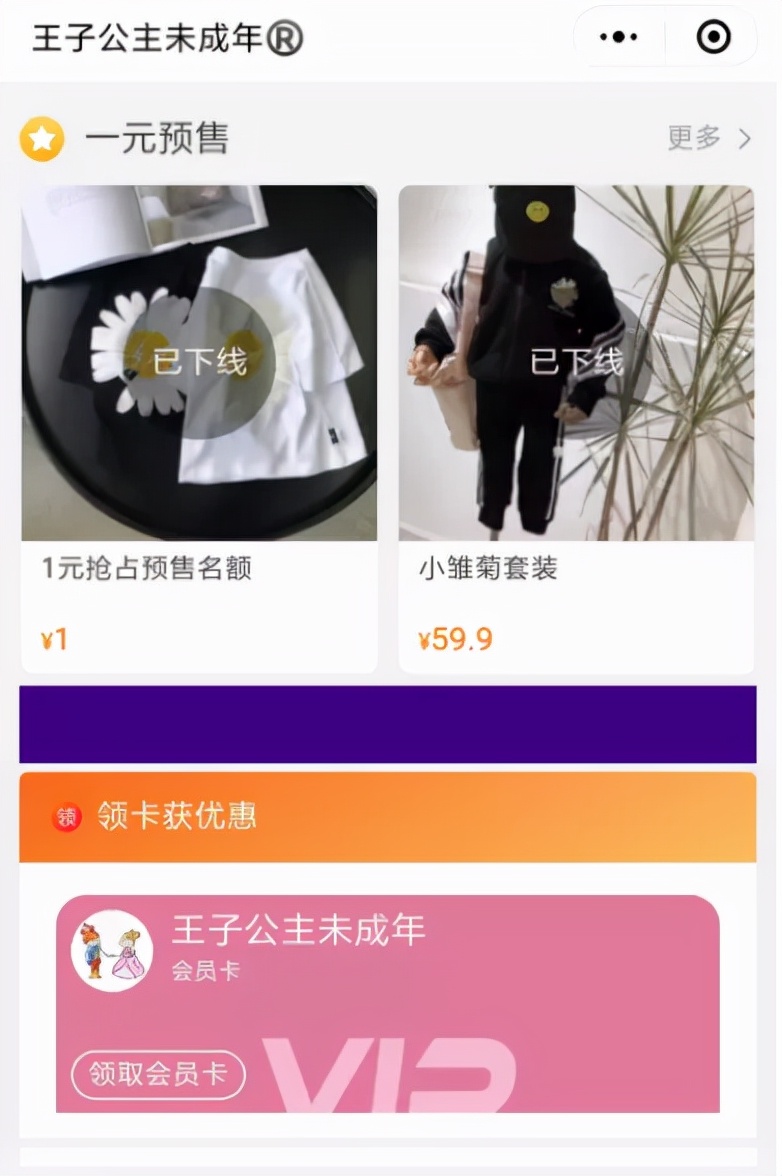Tap the ¥1 price label
Image resolution: width=782 pixels, height=1176 pixels.
pyautogui.click(x=52, y=638)
